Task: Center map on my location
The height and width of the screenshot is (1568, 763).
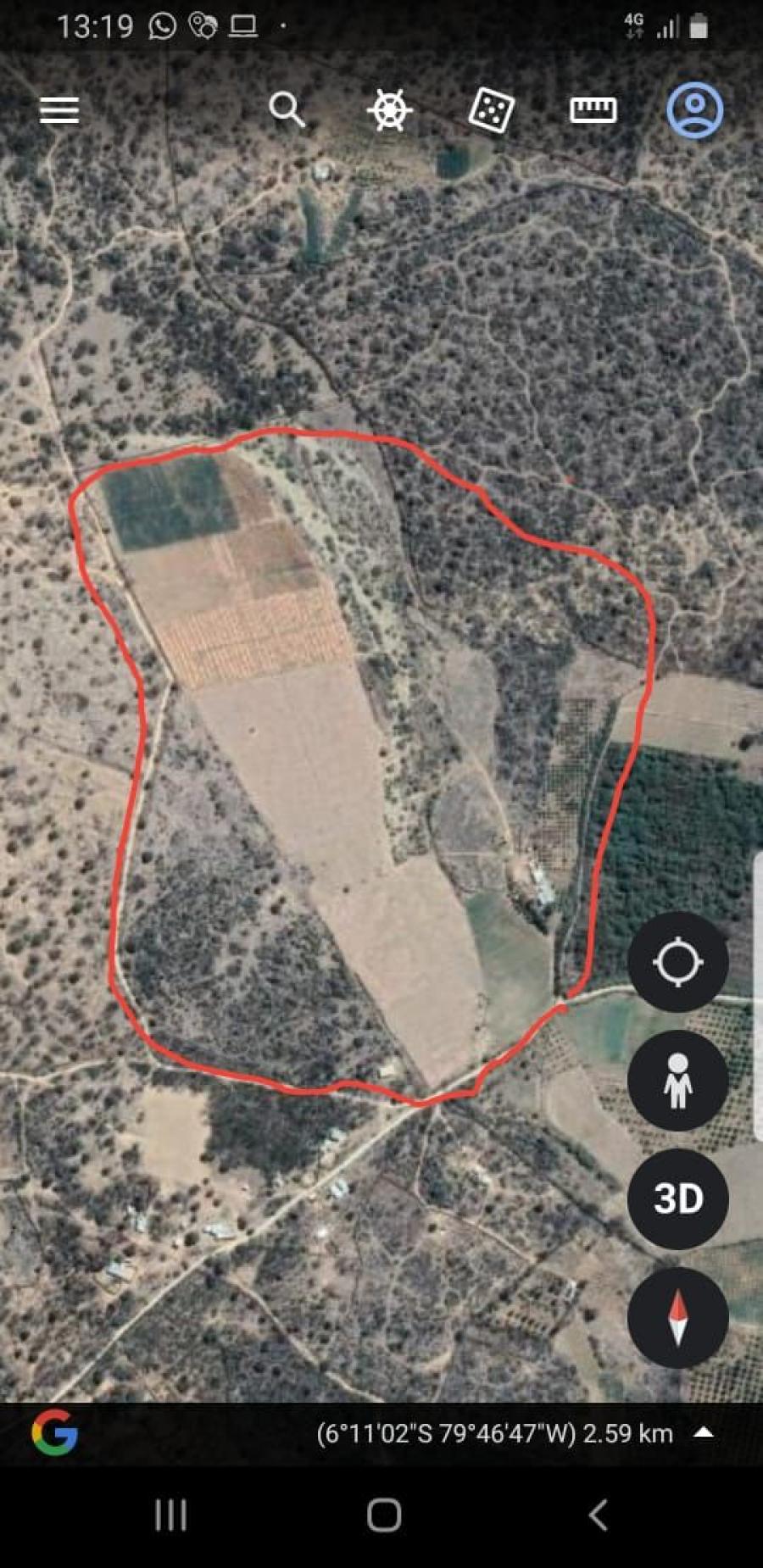Action: point(678,962)
